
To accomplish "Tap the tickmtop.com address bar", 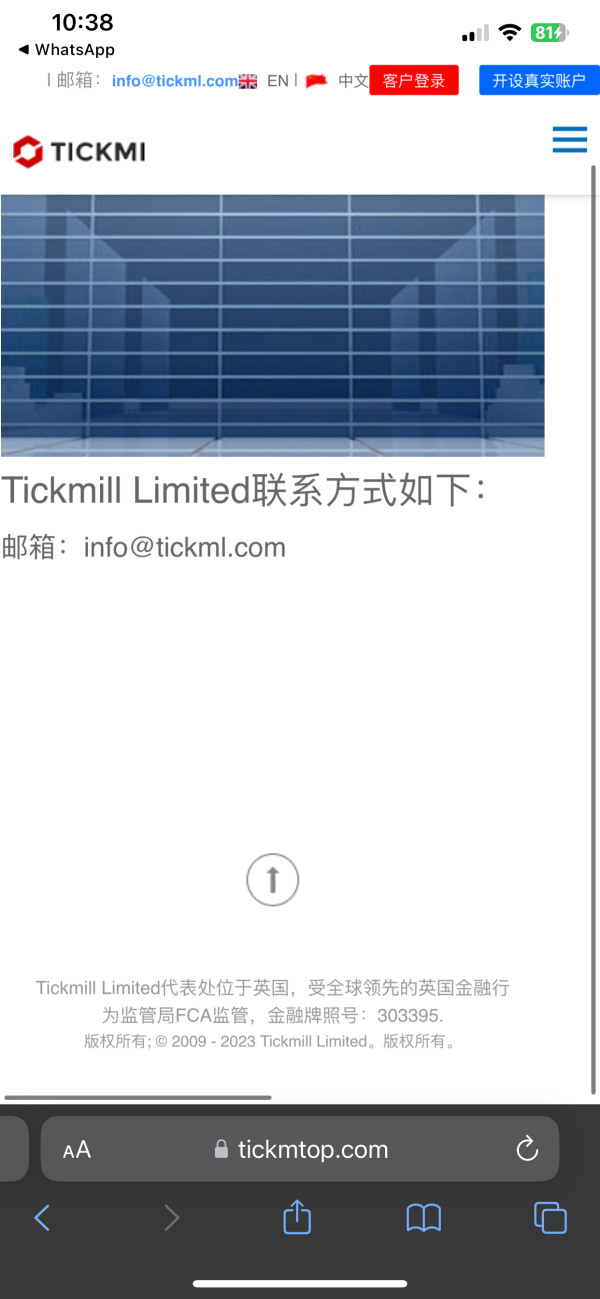I will point(300,1149).
